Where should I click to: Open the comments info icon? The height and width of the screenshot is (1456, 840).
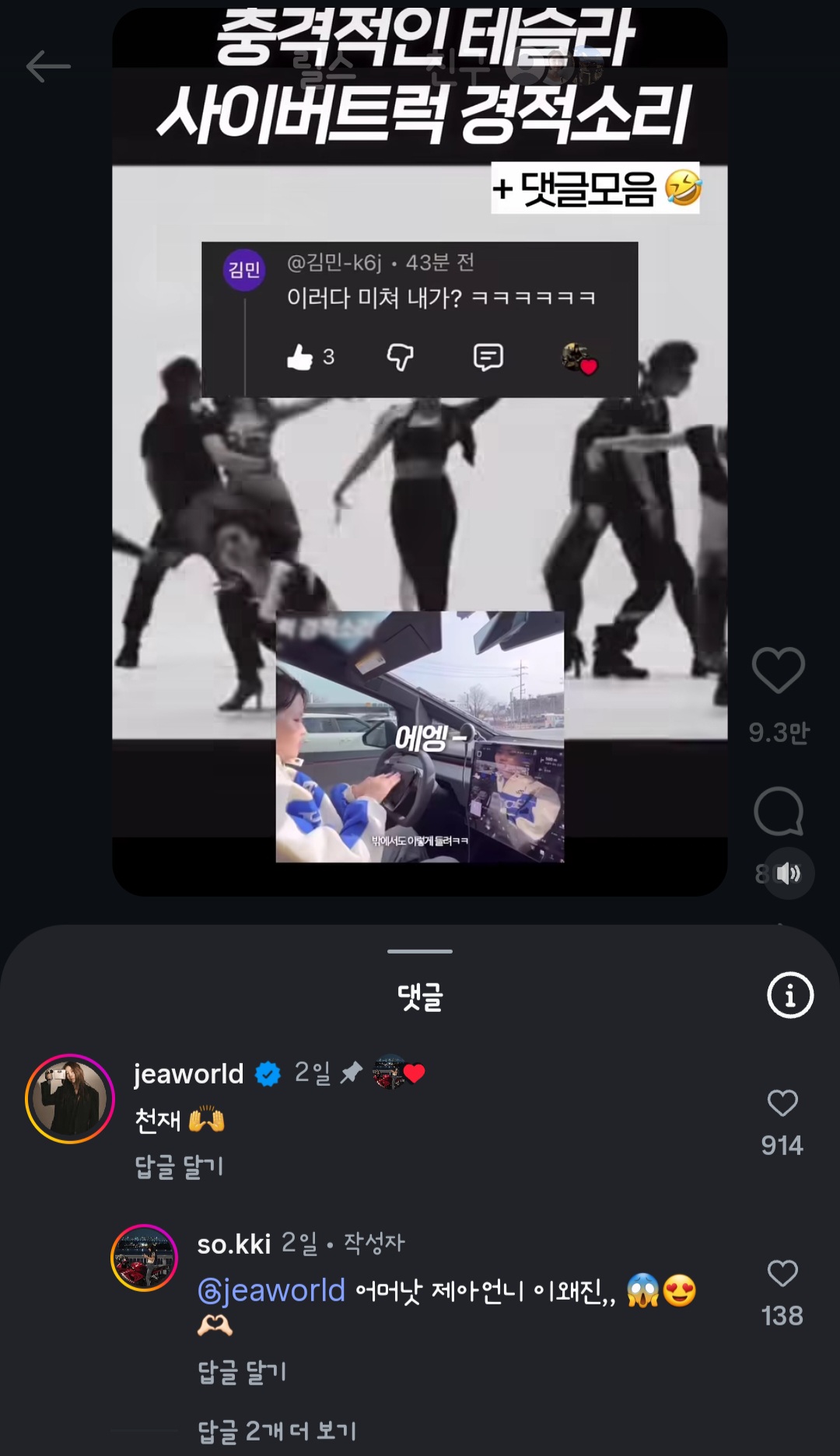790,995
